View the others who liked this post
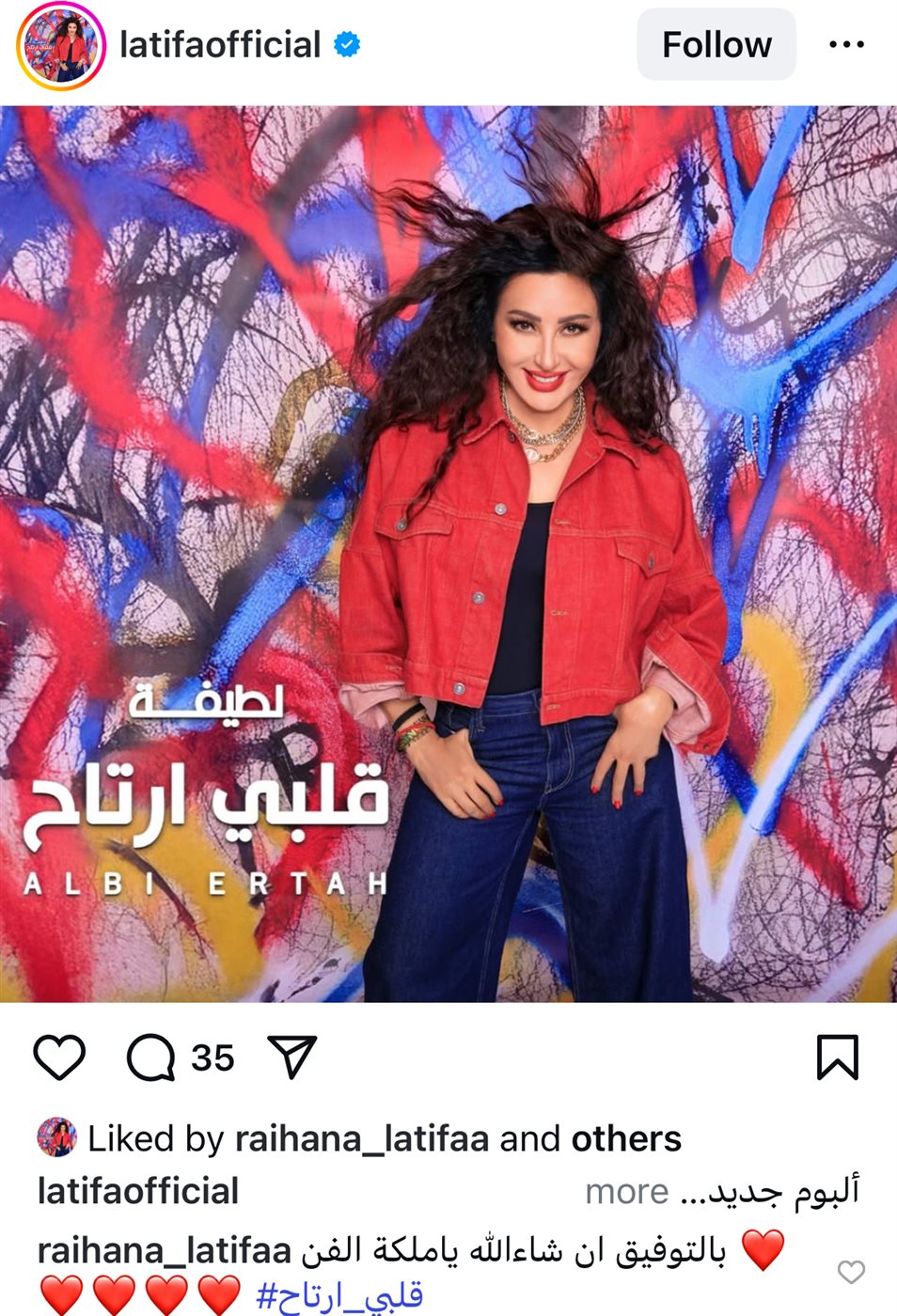897x1316 pixels. [626, 1139]
